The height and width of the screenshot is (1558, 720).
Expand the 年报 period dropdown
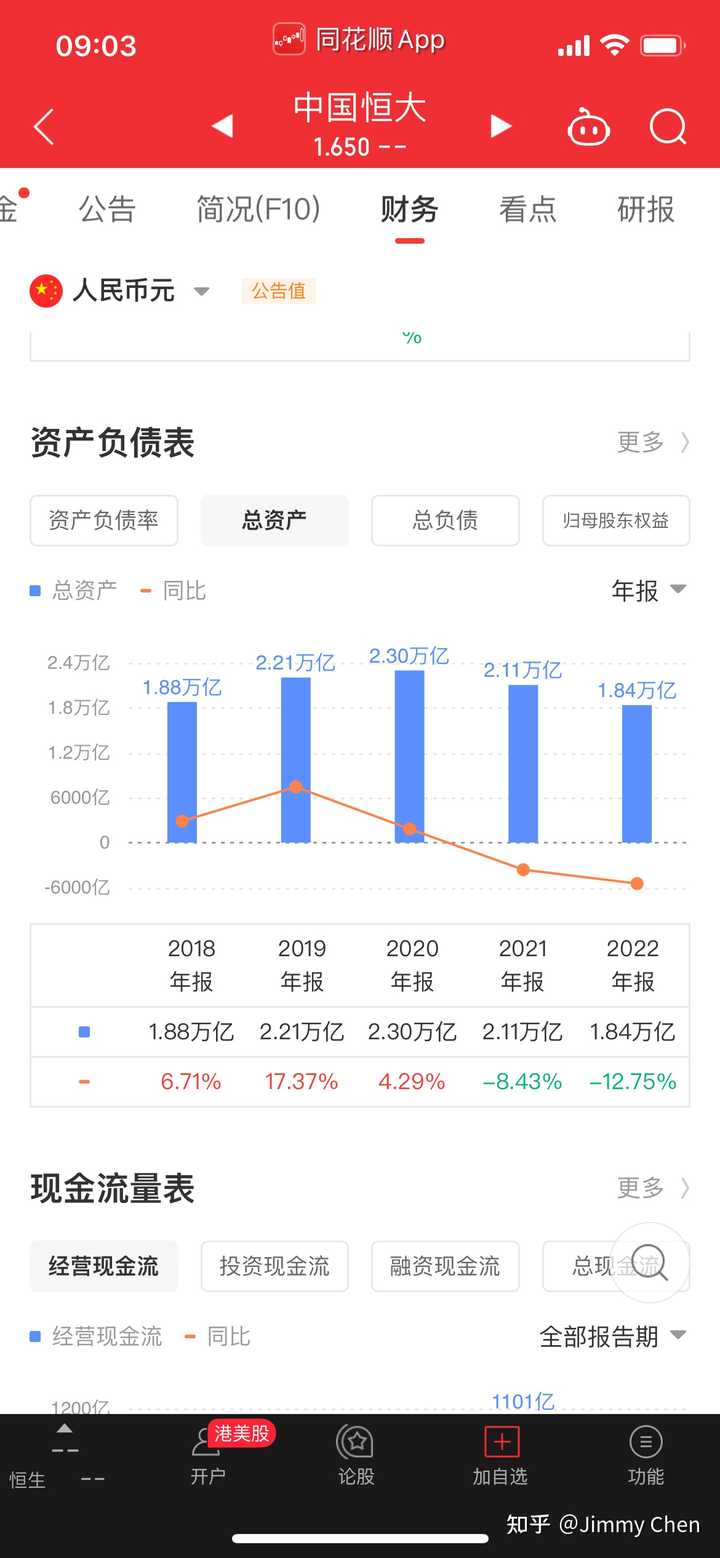pos(648,591)
